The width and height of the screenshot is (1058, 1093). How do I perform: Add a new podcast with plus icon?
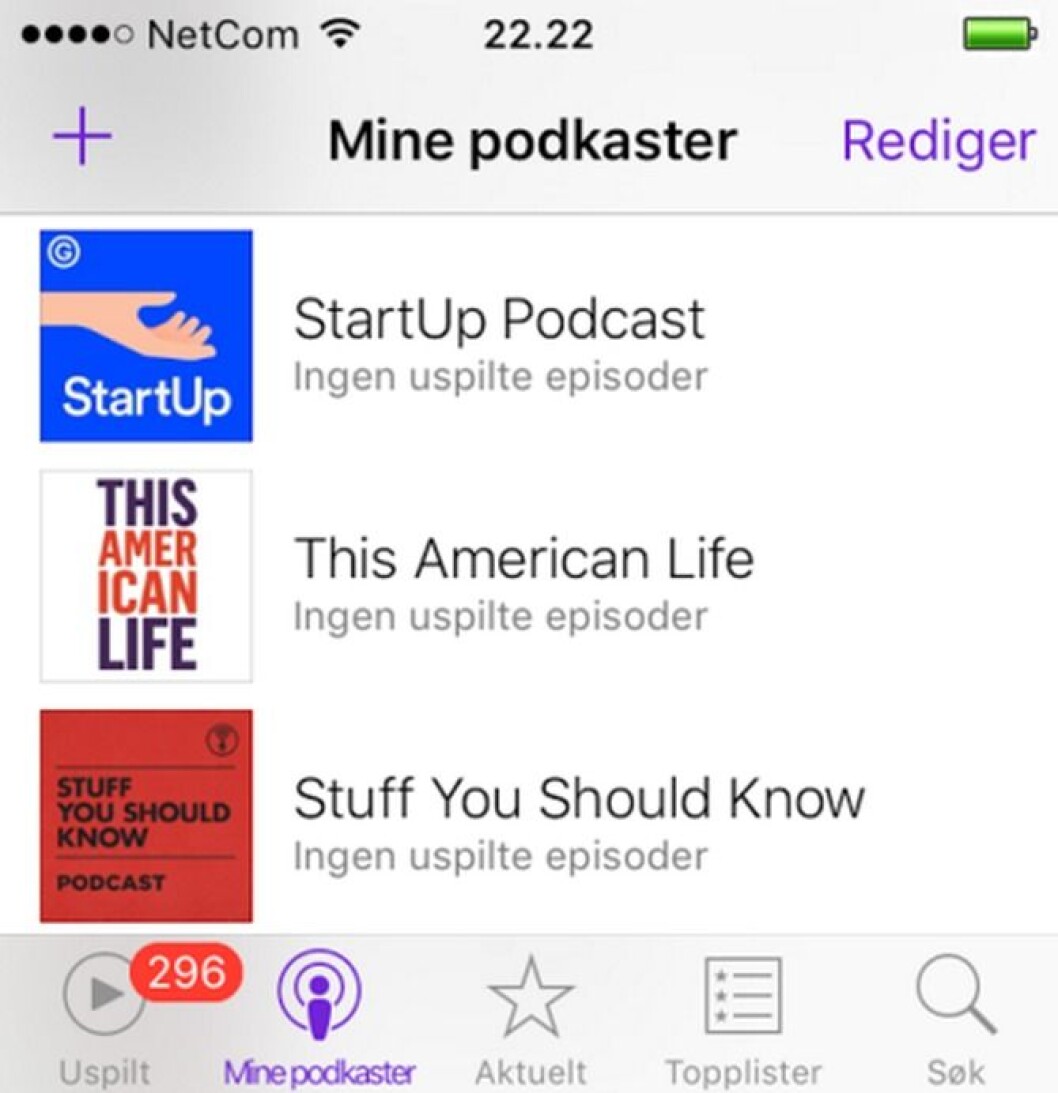pos(82,140)
